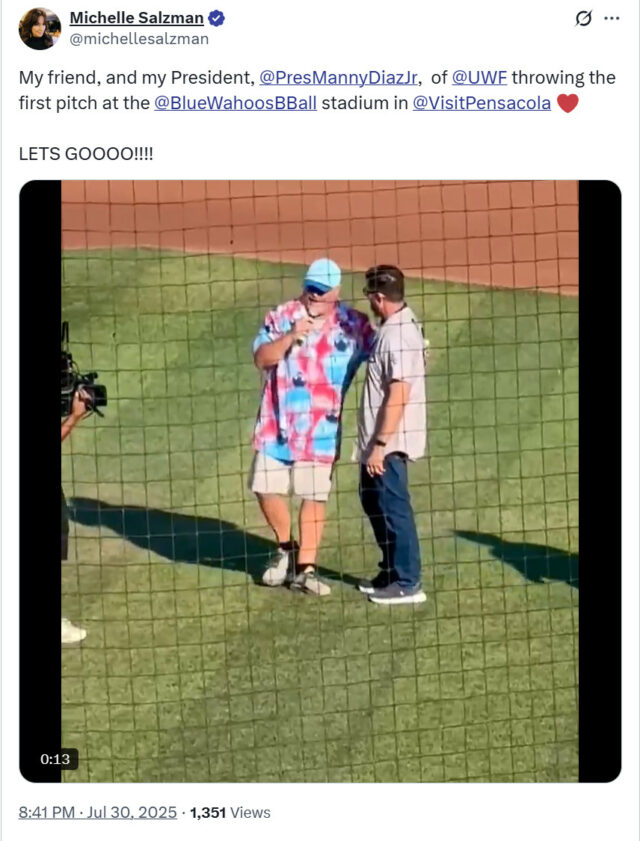Open the post overflow menu
The image size is (640, 841).
pyautogui.click(x=611, y=18)
